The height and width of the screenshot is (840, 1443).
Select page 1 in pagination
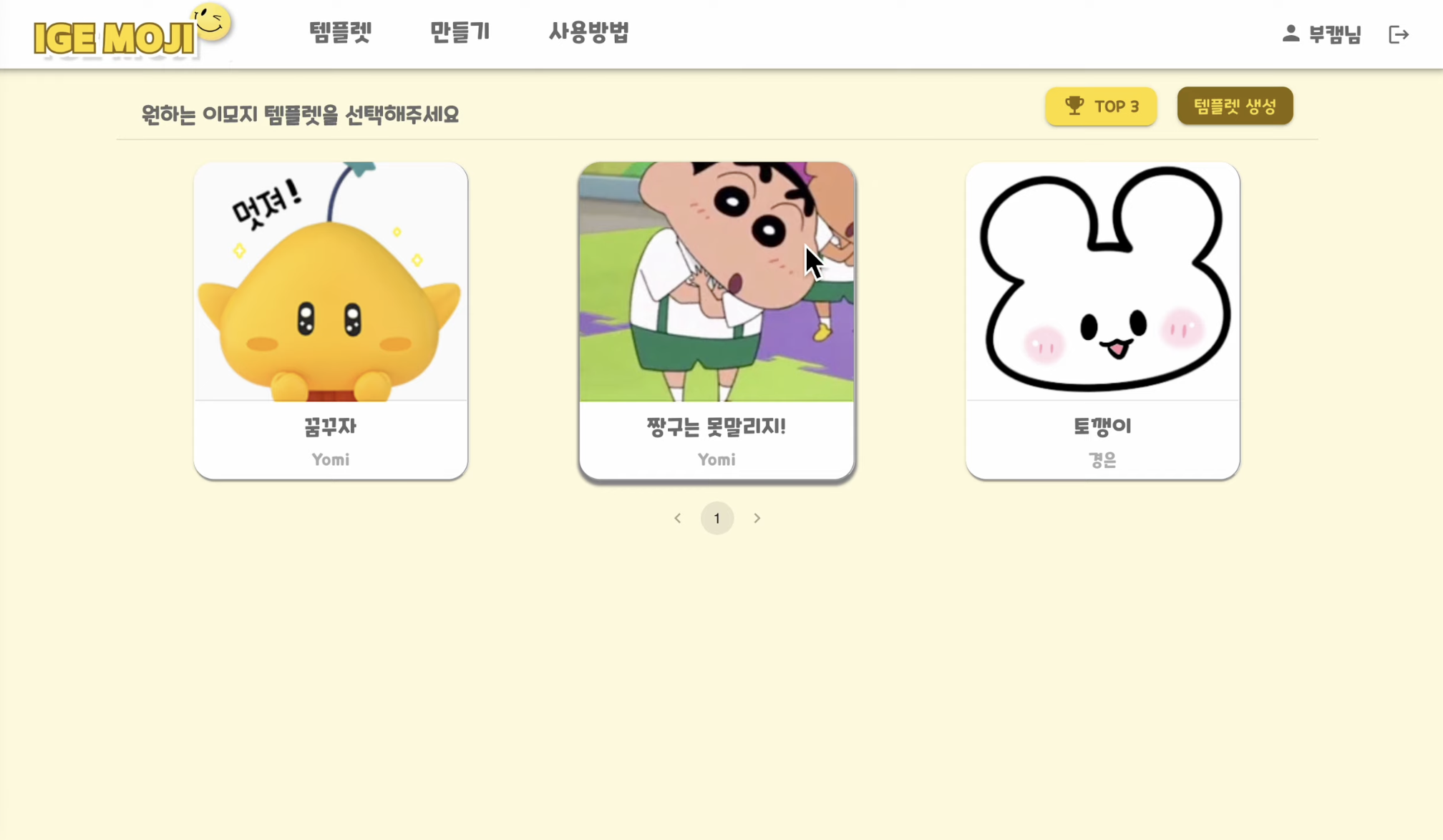[x=717, y=518]
